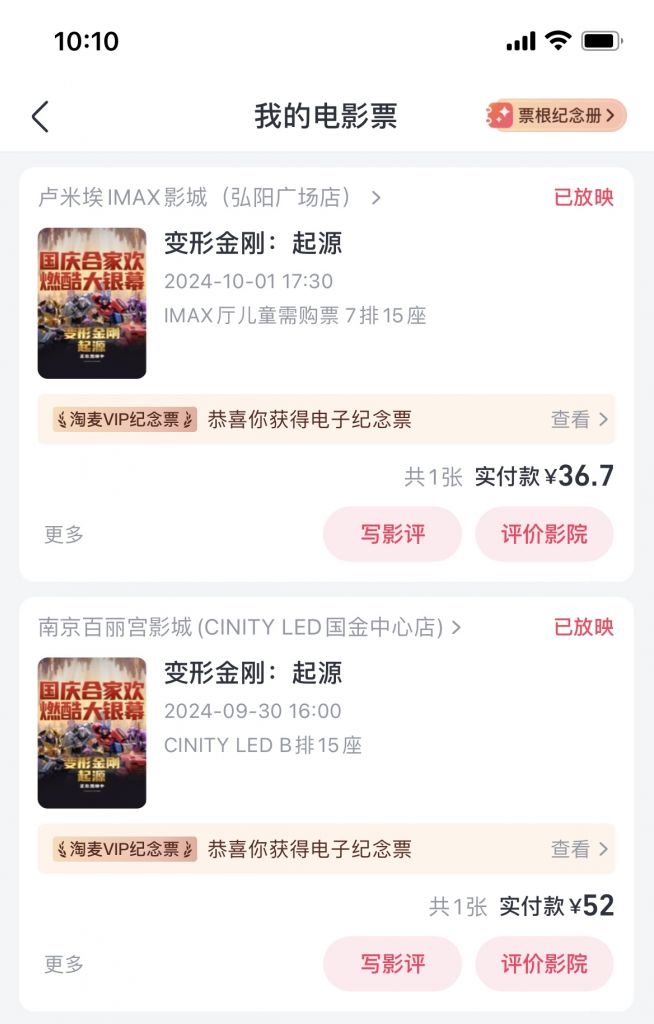Write a 影评 for the ¥36.7 ticket

pyautogui.click(x=392, y=534)
